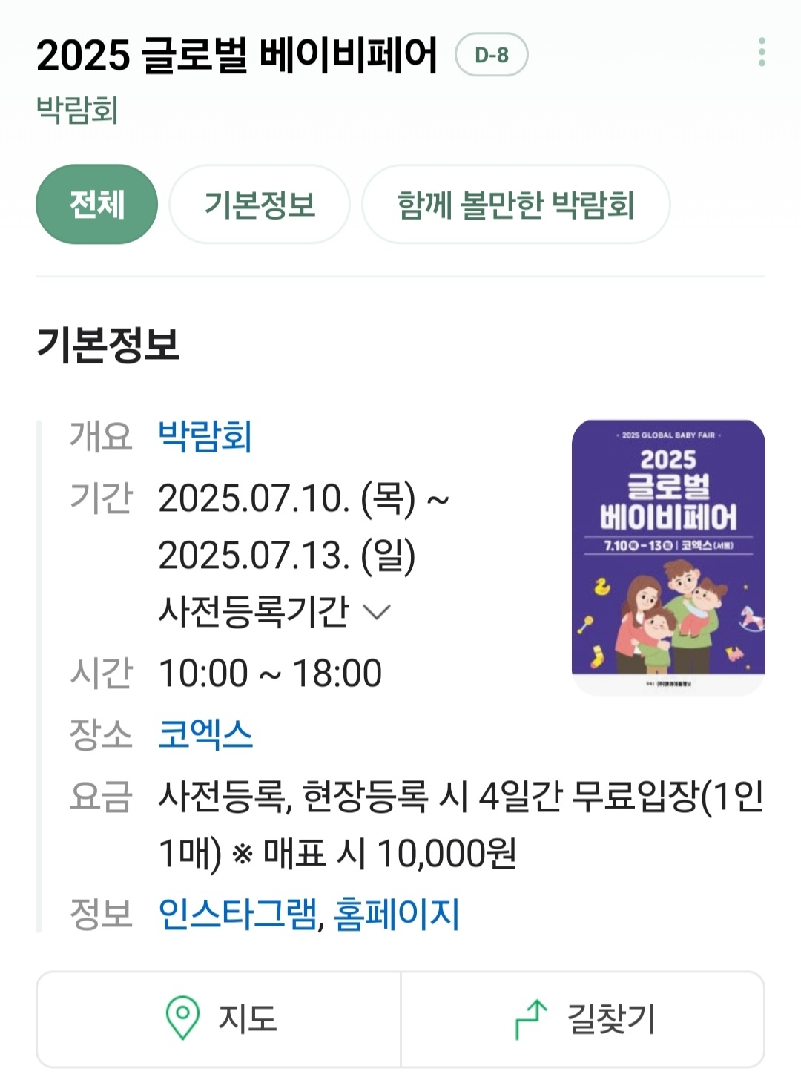Get directions with 길찾기
The width and height of the screenshot is (801, 1080).
(583, 1019)
